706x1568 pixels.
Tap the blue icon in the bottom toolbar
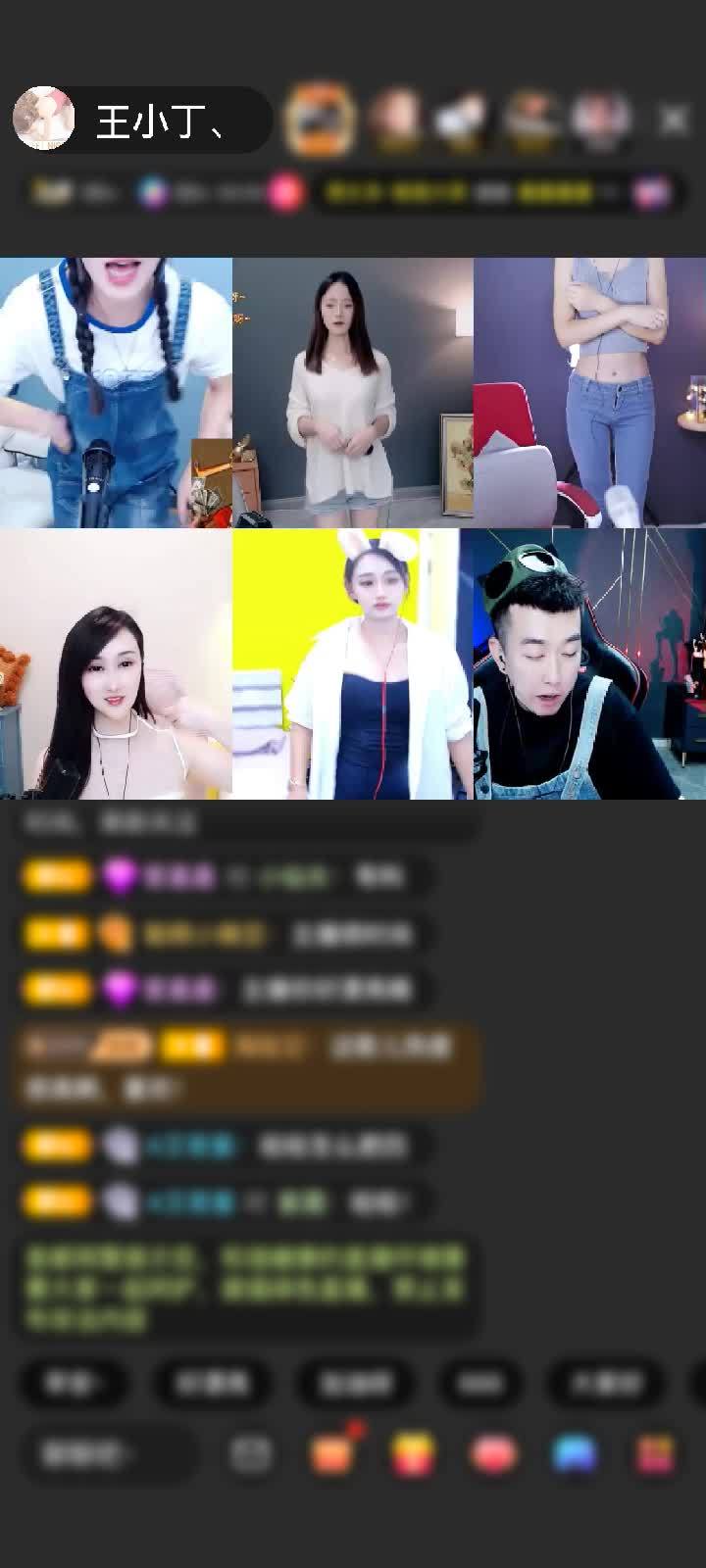(575, 1454)
